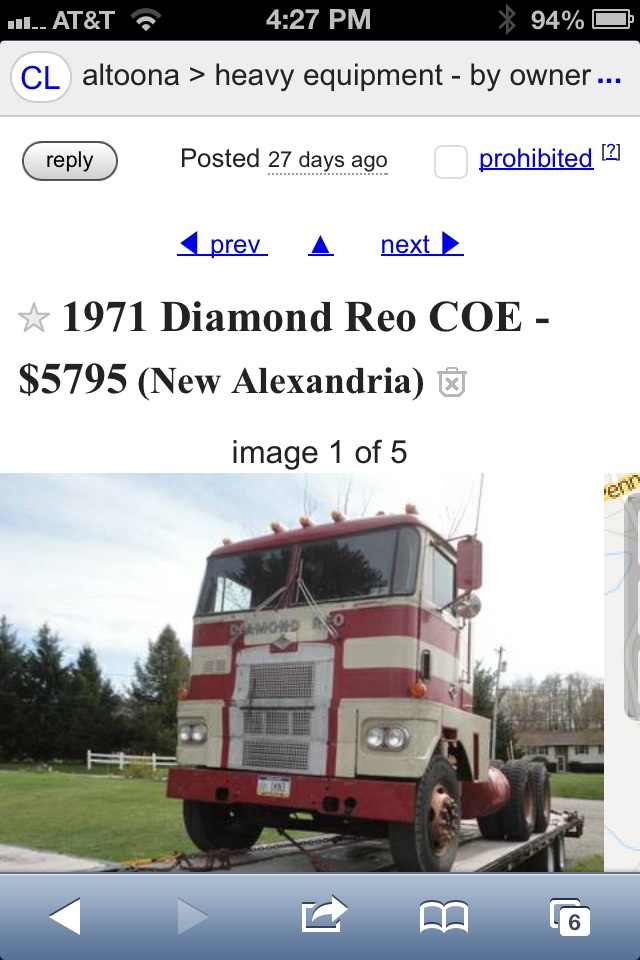Go to the next listing
Viewport: 640px width, 960px height.
tap(421, 245)
